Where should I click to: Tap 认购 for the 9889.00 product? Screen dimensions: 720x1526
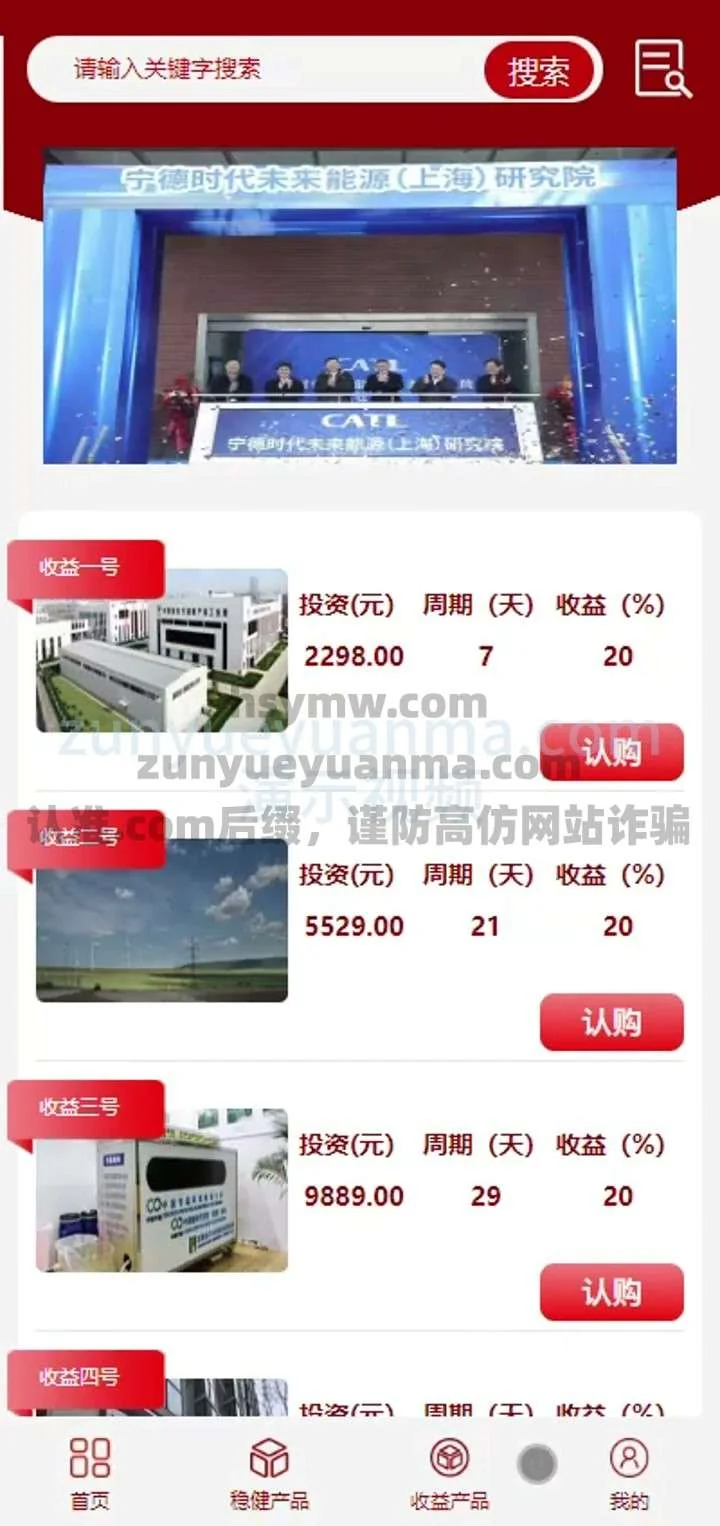[x=611, y=1292]
